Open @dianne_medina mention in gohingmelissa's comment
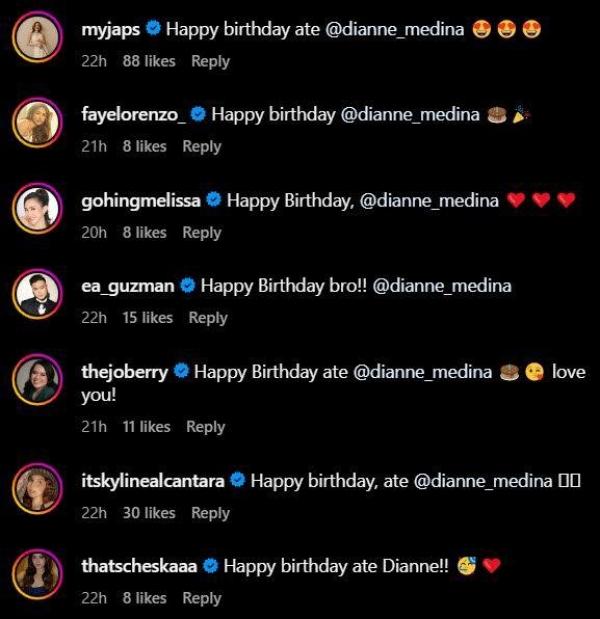The height and width of the screenshot is (619, 600). [429, 200]
